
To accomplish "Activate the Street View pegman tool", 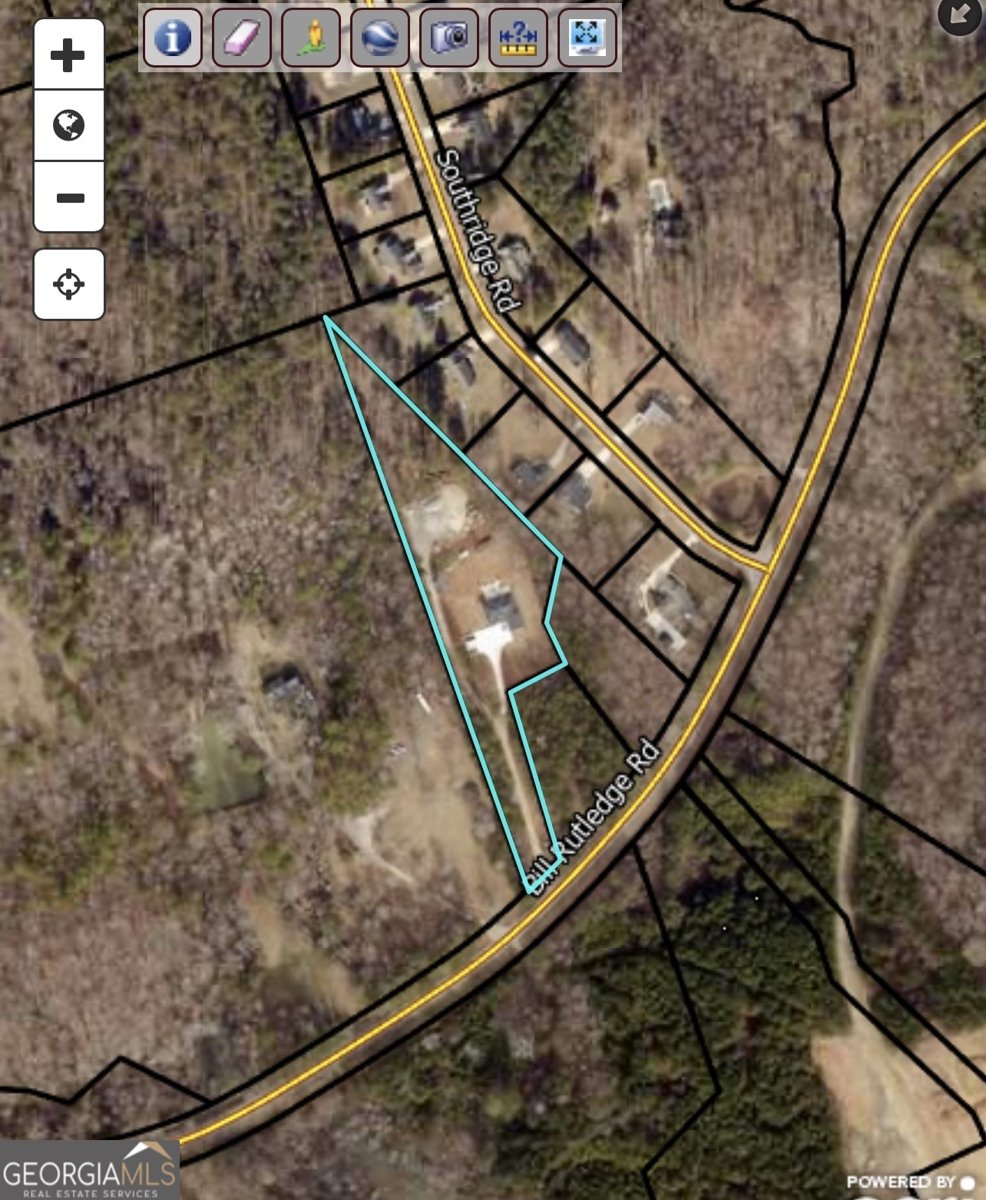I will (309, 39).
